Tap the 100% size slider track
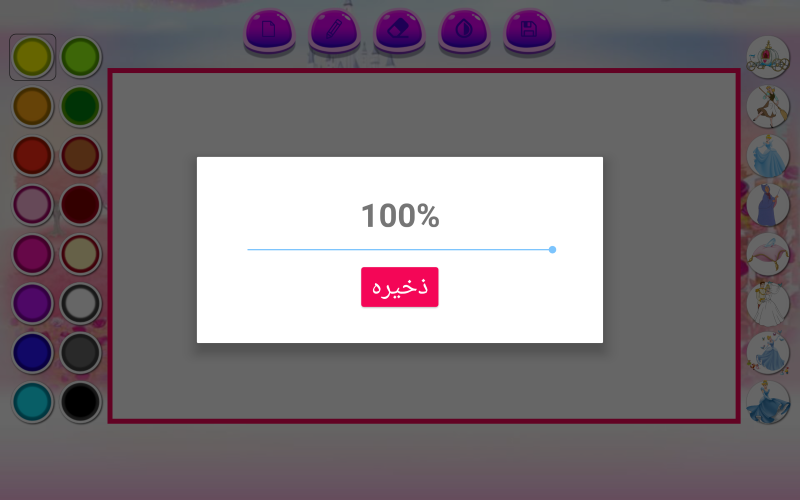The height and width of the screenshot is (500, 800). [400, 249]
